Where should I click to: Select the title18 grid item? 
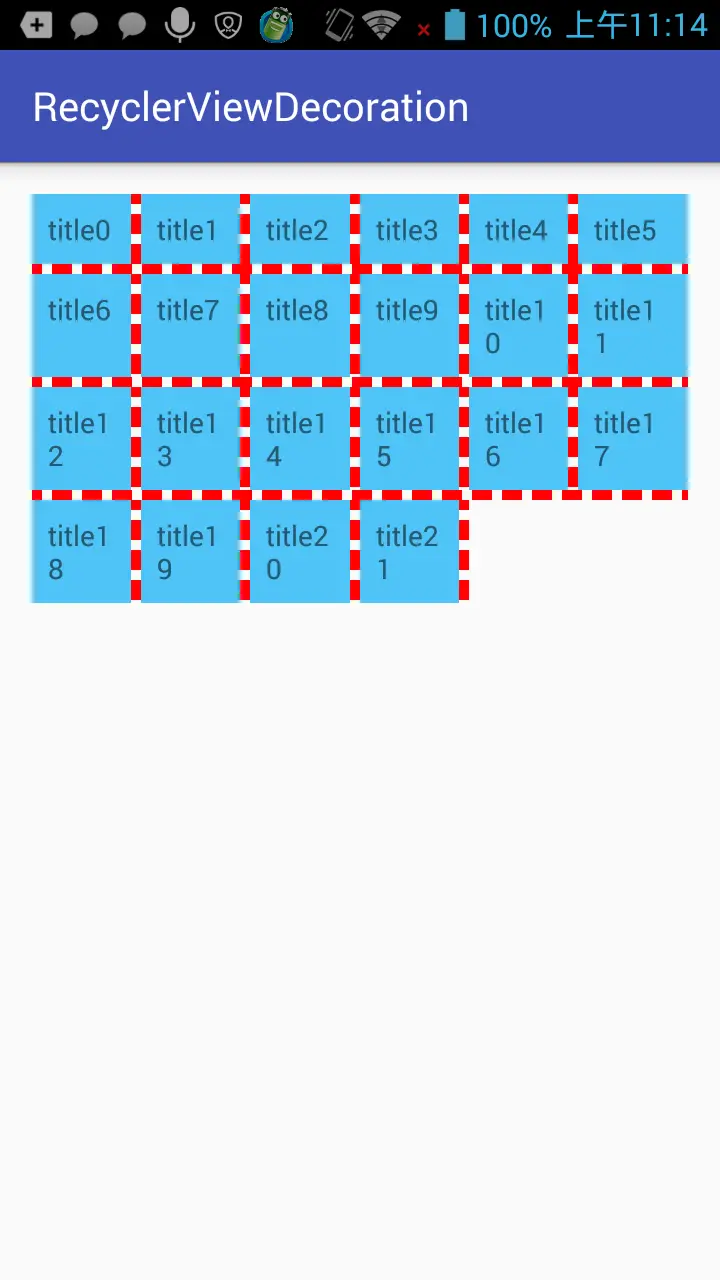pos(81,551)
